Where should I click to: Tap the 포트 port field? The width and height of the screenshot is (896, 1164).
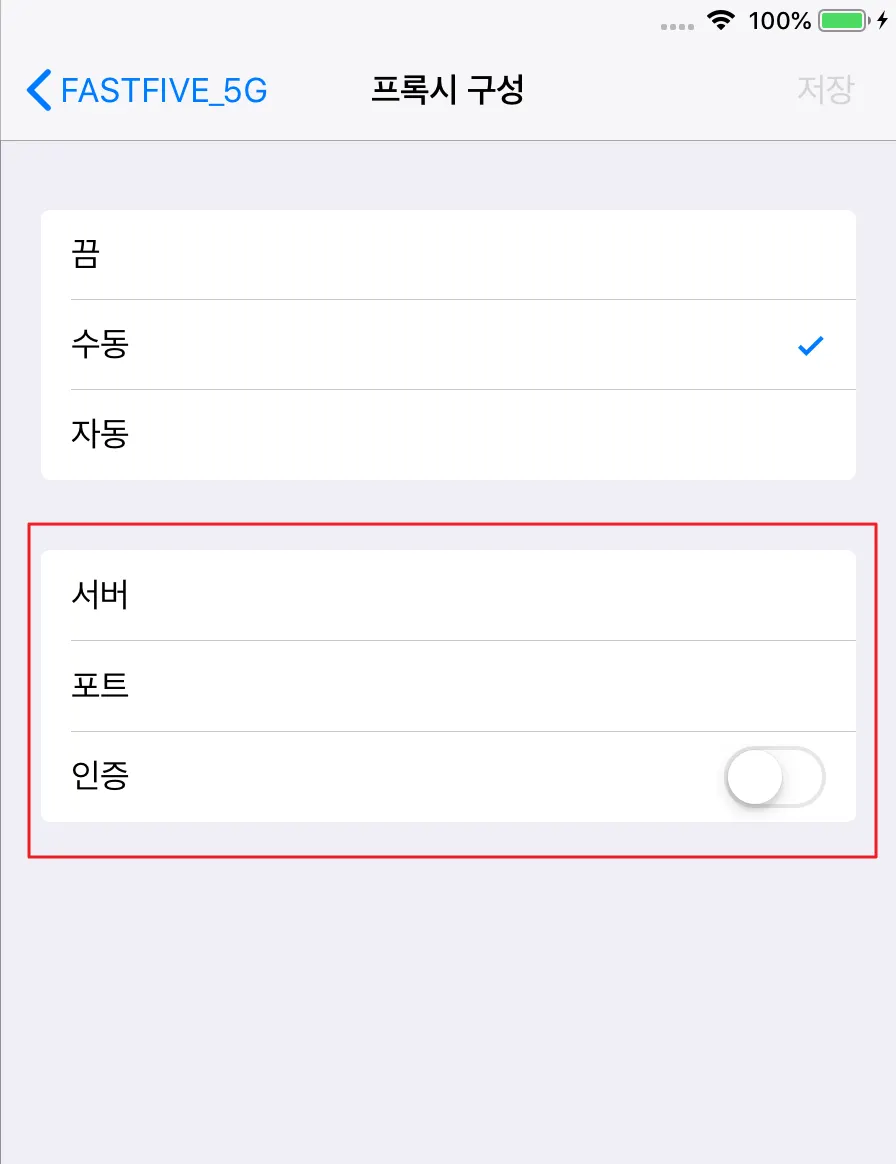[448, 686]
